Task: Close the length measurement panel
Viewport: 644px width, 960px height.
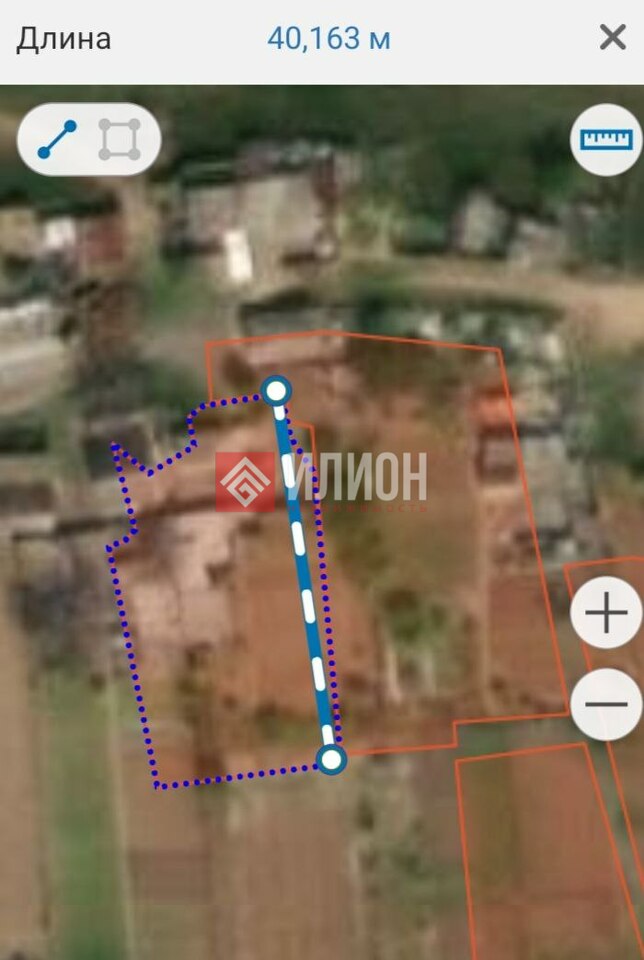Action: click(612, 39)
